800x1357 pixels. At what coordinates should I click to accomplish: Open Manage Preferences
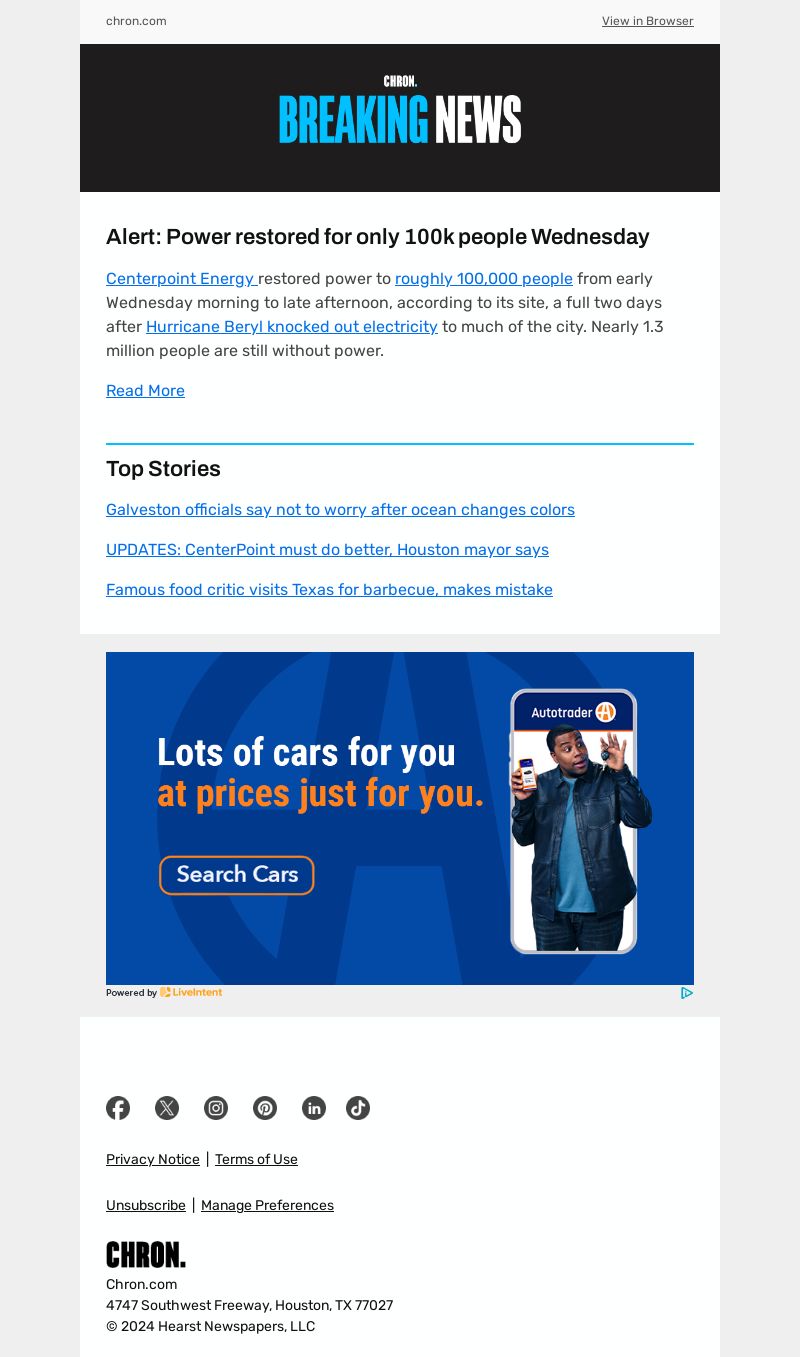267,1206
